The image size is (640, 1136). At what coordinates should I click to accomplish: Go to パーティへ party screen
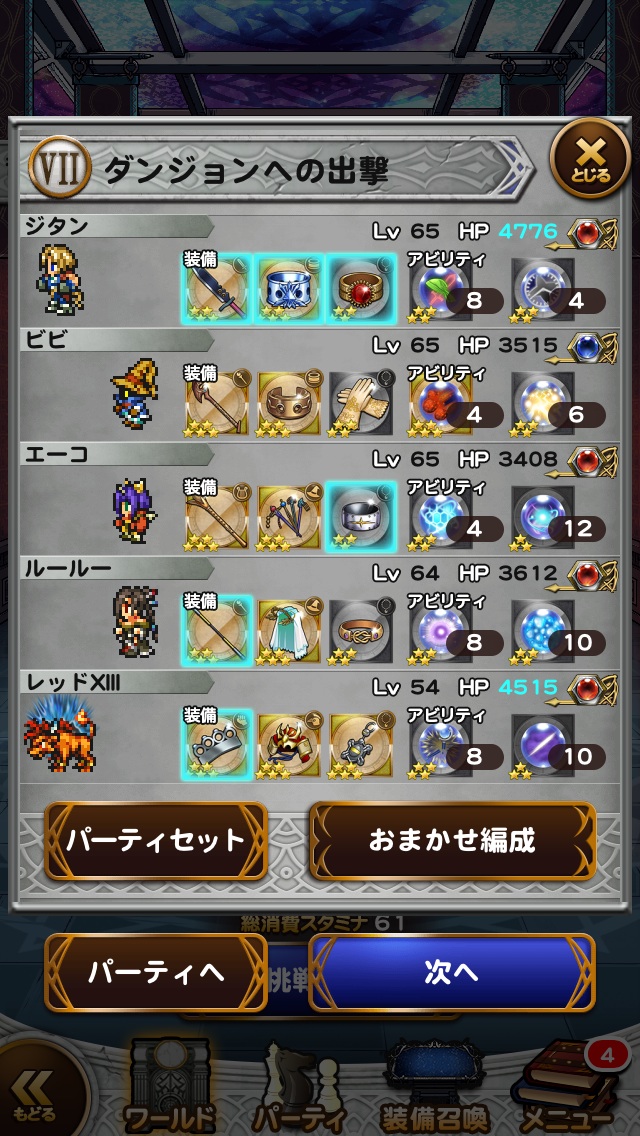point(156,972)
